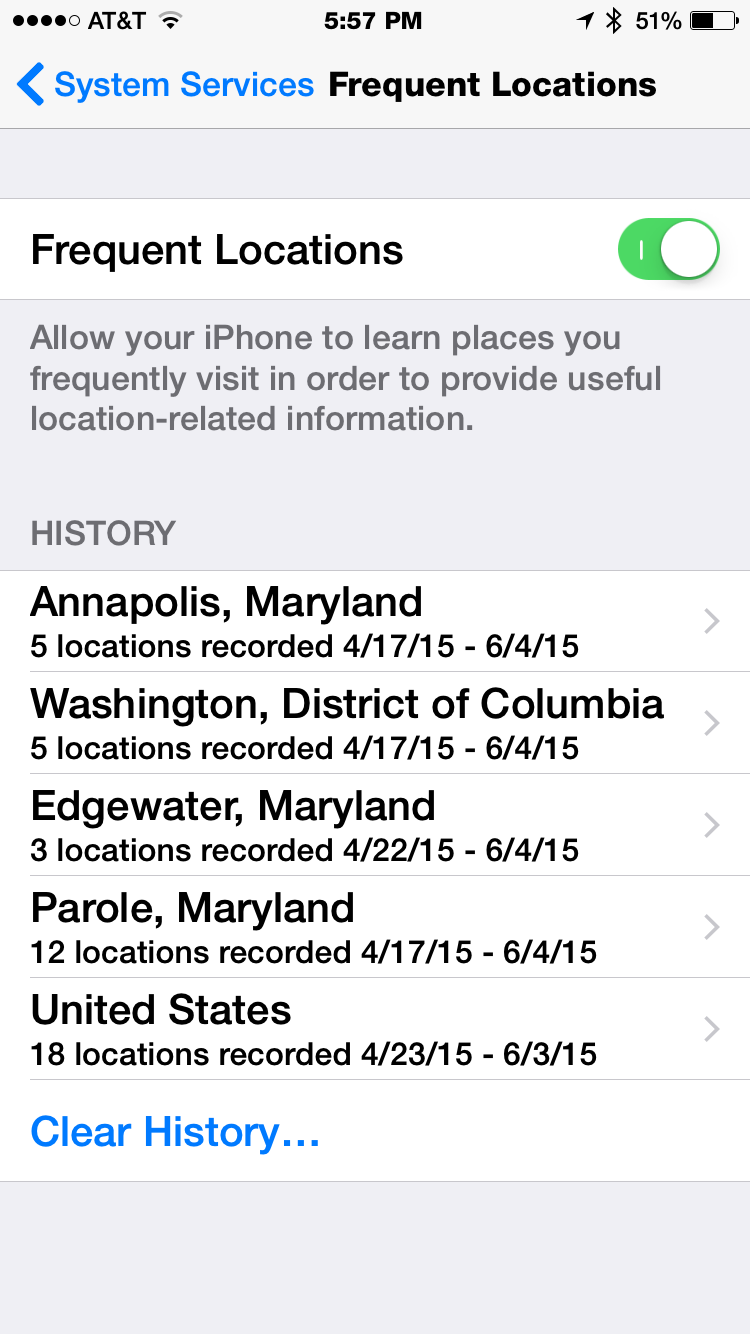Open Annapolis, Maryland location history
This screenshot has width=750, height=1334.
tap(375, 621)
